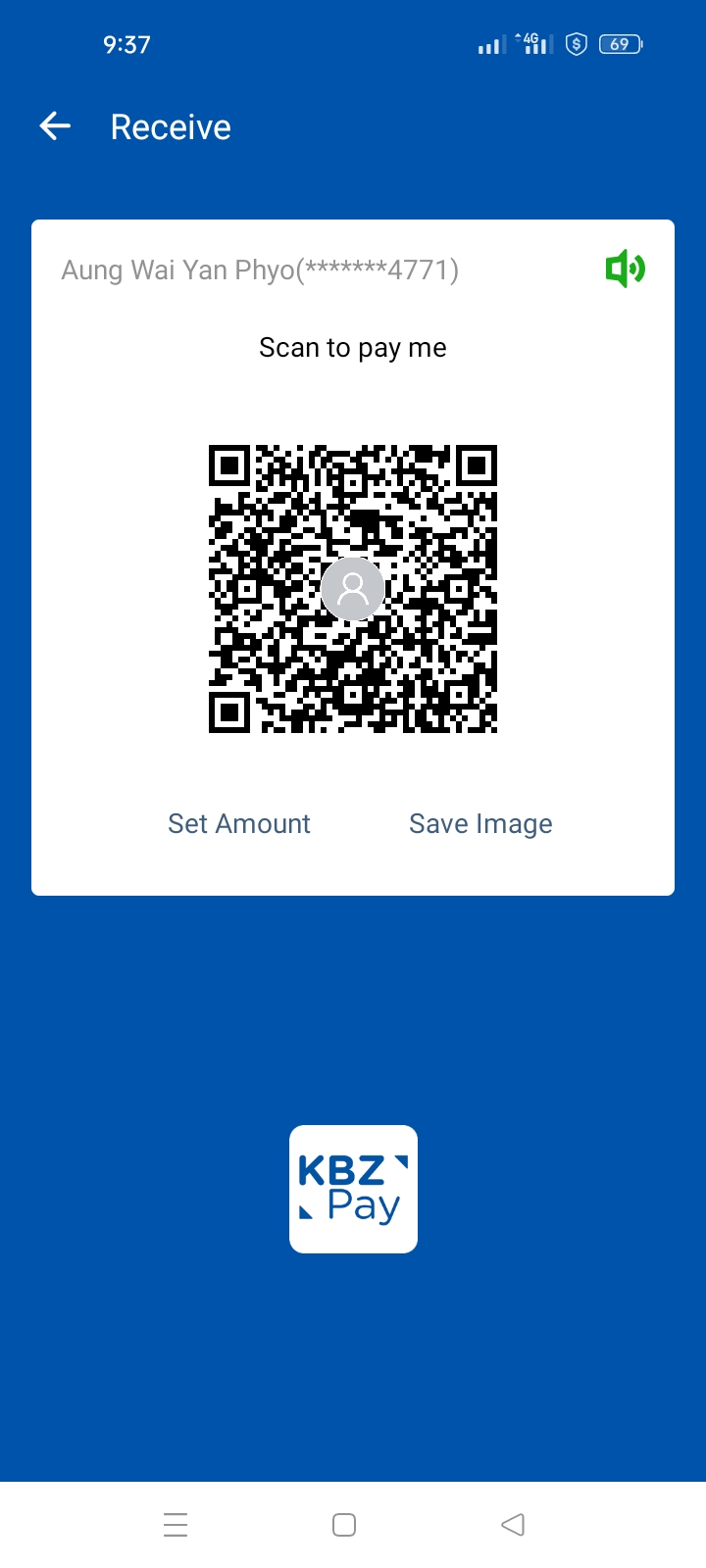Go to the system home screen

(x=344, y=1525)
